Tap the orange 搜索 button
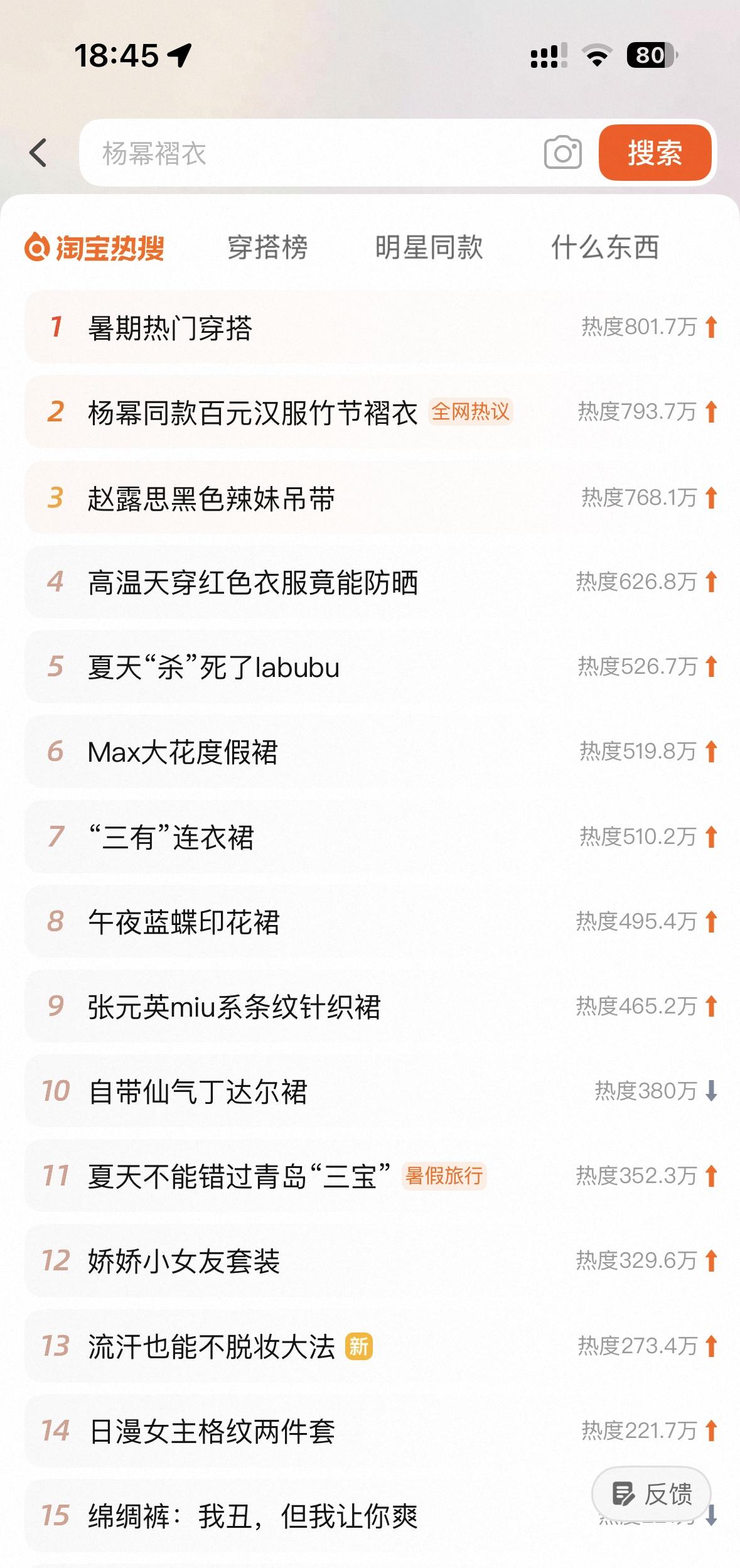The width and height of the screenshot is (740, 1568). pyautogui.click(x=655, y=153)
